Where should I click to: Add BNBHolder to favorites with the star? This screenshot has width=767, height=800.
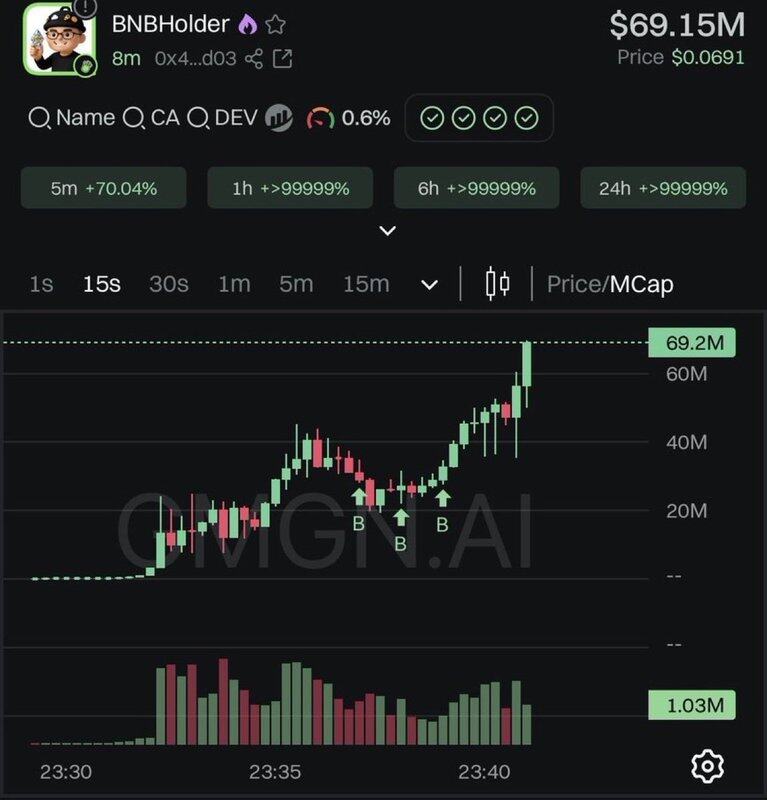[x=276, y=24]
